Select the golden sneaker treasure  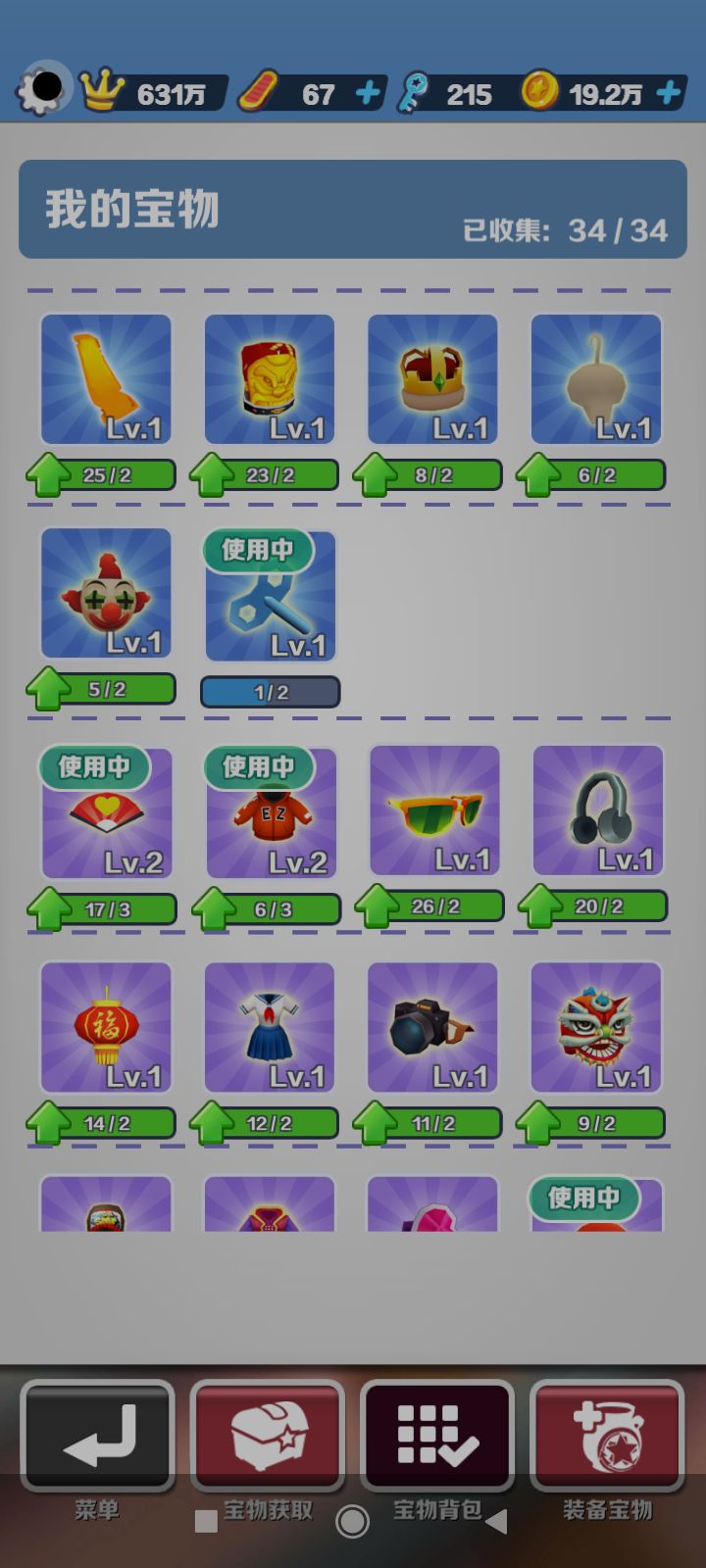tap(106, 379)
